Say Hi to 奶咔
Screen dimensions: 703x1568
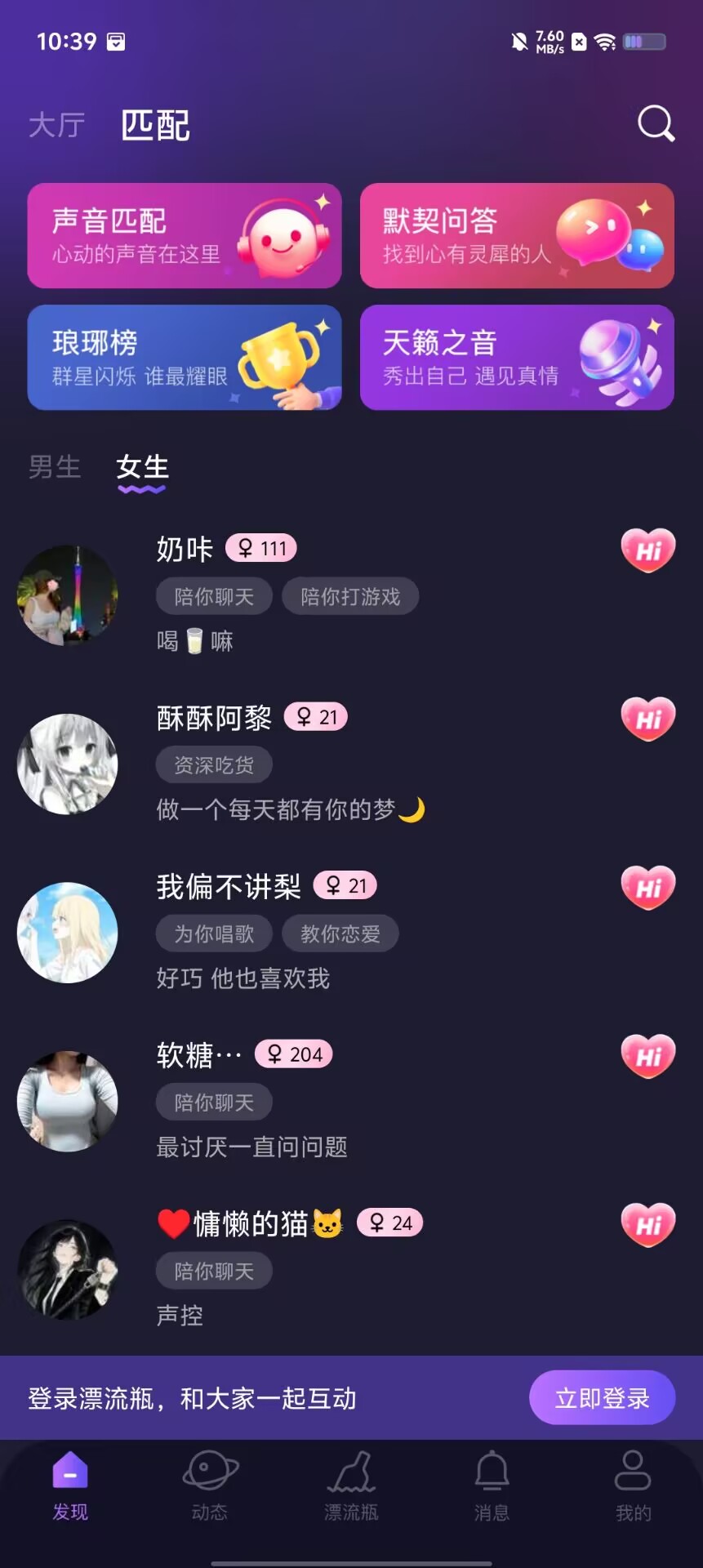coord(648,550)
